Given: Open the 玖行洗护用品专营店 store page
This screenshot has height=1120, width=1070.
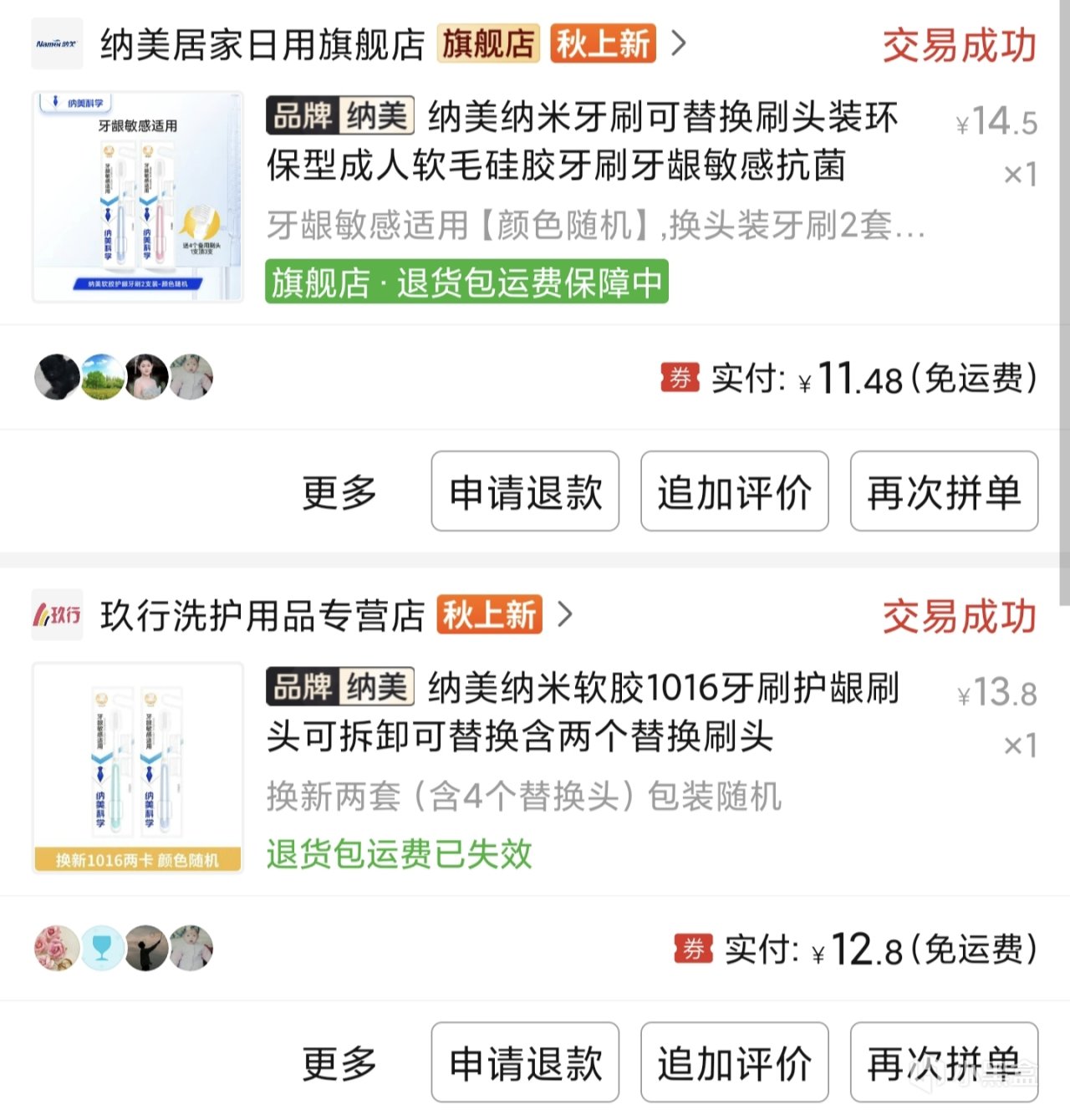Looking at the screenshot, I should click(x=262, y=616).
